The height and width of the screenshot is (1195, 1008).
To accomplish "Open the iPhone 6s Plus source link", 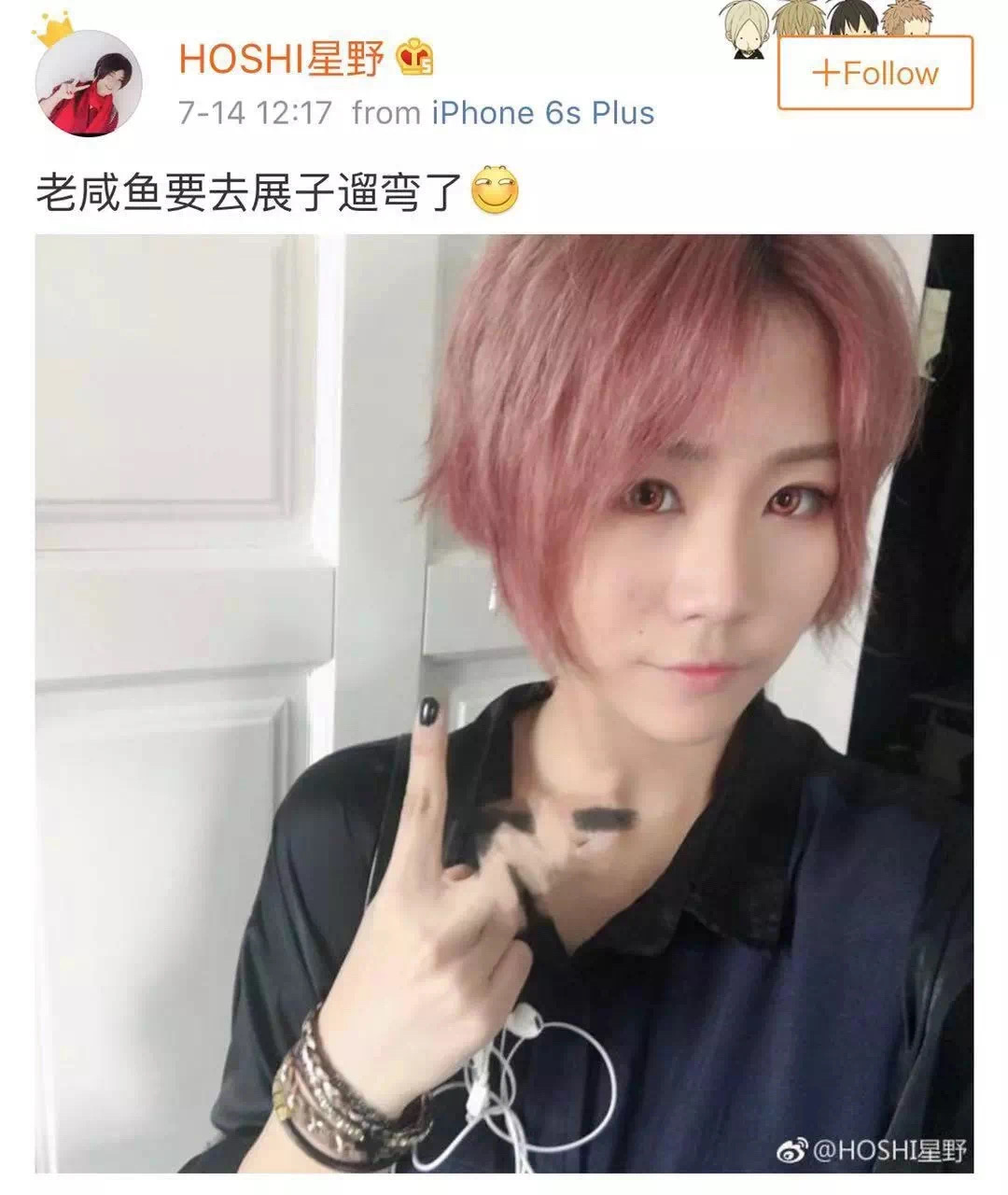I will click(x=542, y=113).
